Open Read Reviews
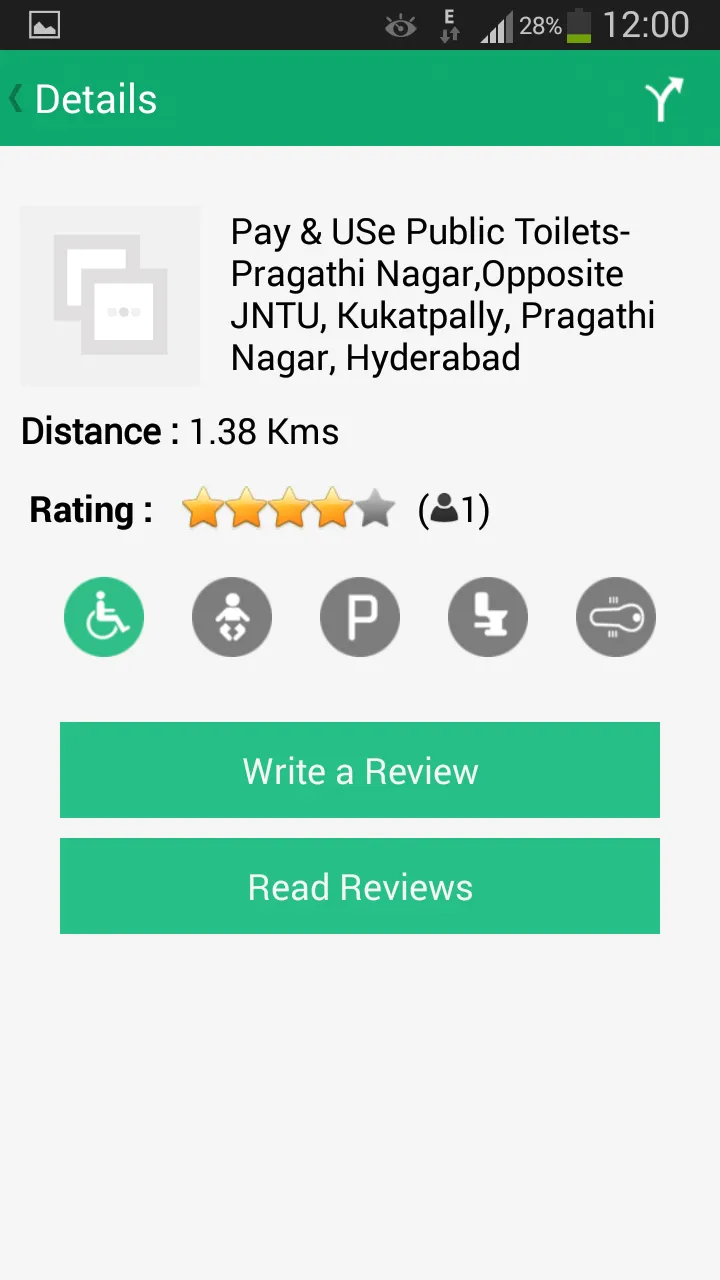This screenshot has height=1280, width=720. [x=360, y=886]
